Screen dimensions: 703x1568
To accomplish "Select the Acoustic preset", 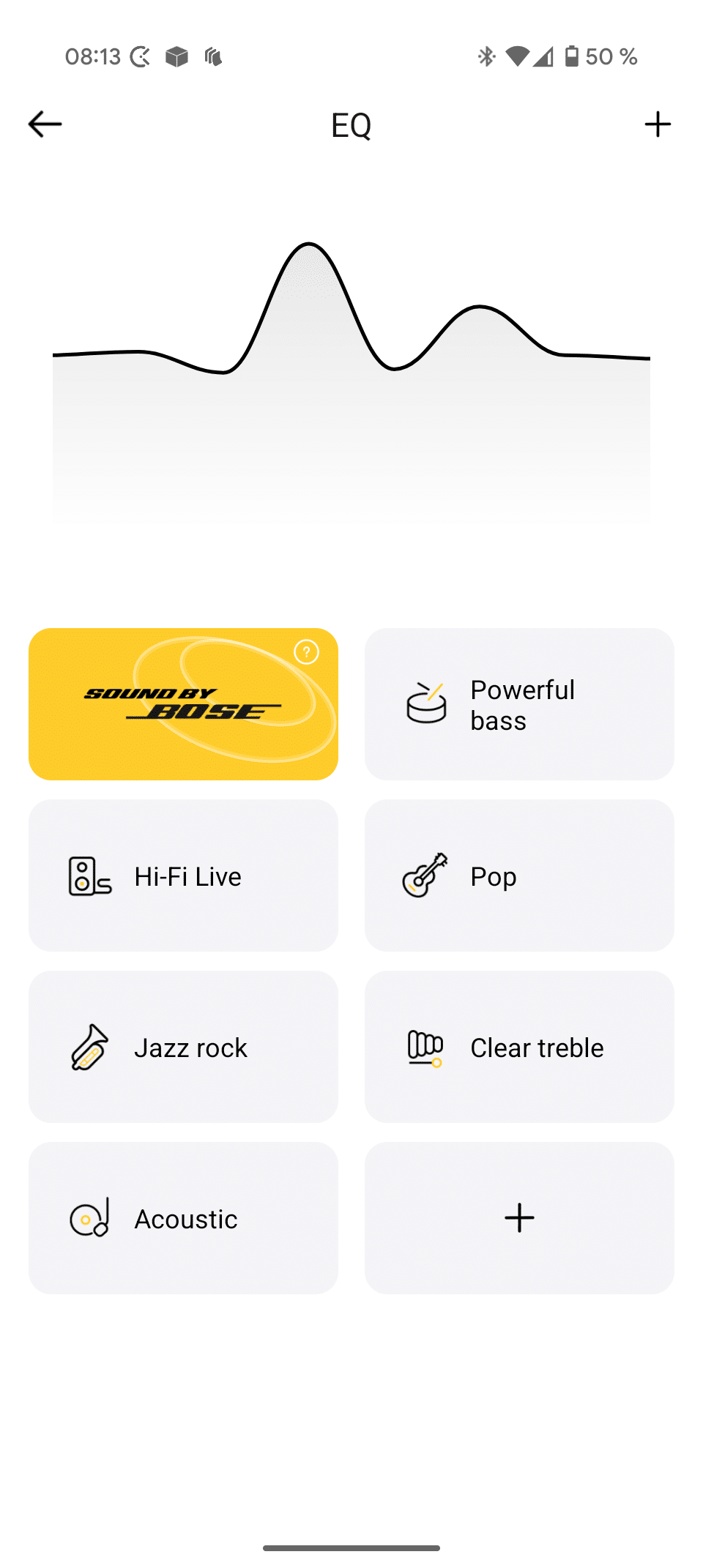I will tap(183, 1218).
